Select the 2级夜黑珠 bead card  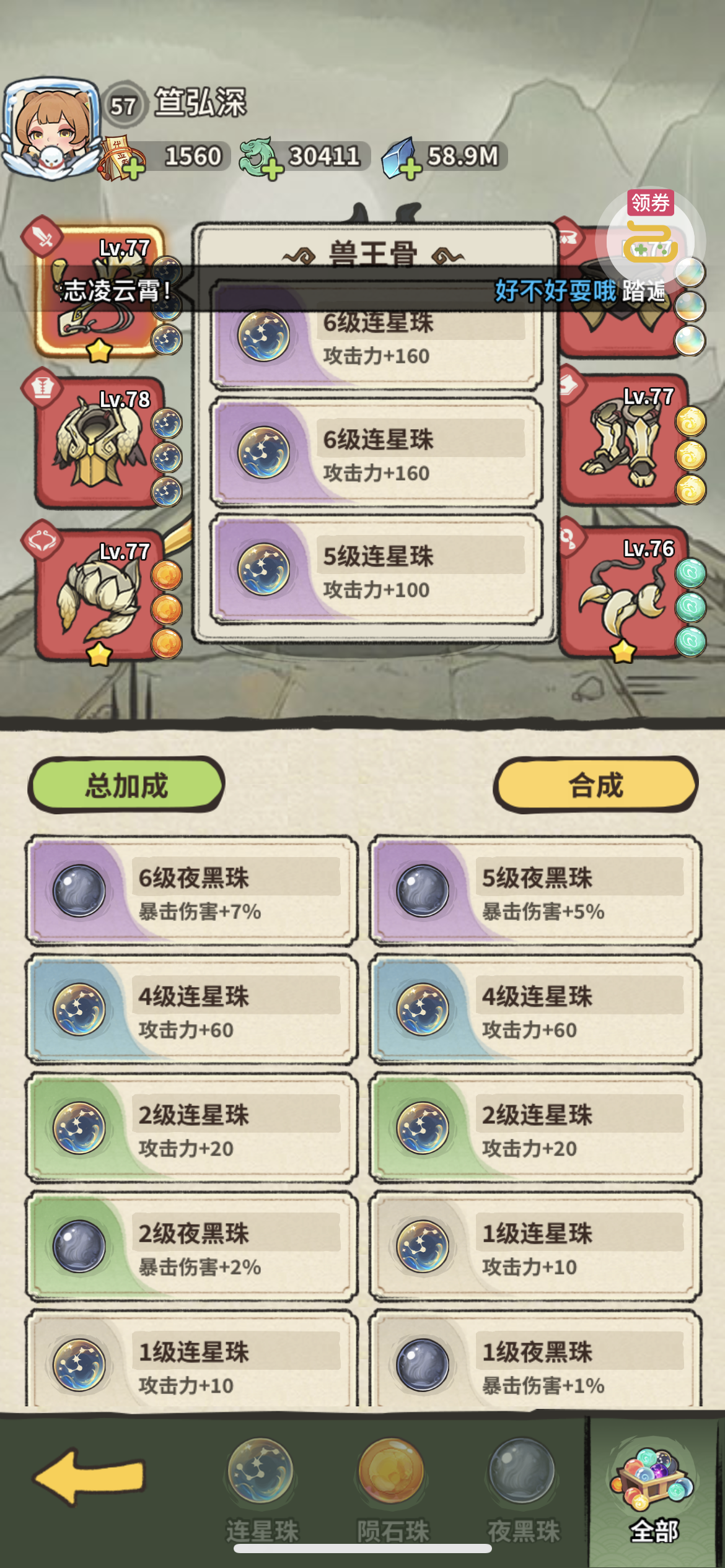tap(191, 1247)
